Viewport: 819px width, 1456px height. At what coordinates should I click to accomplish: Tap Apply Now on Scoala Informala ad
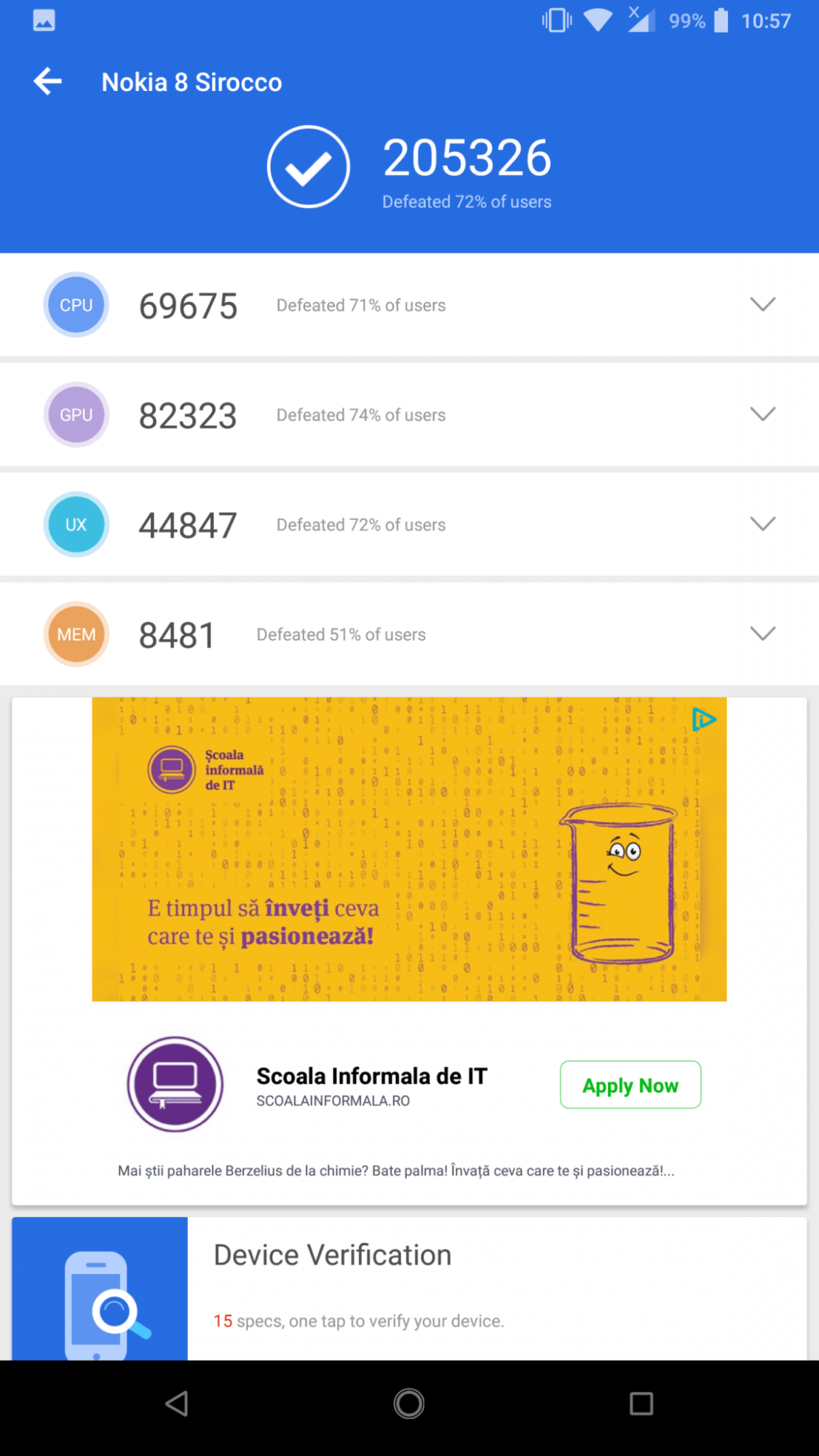pos(630,1085)
